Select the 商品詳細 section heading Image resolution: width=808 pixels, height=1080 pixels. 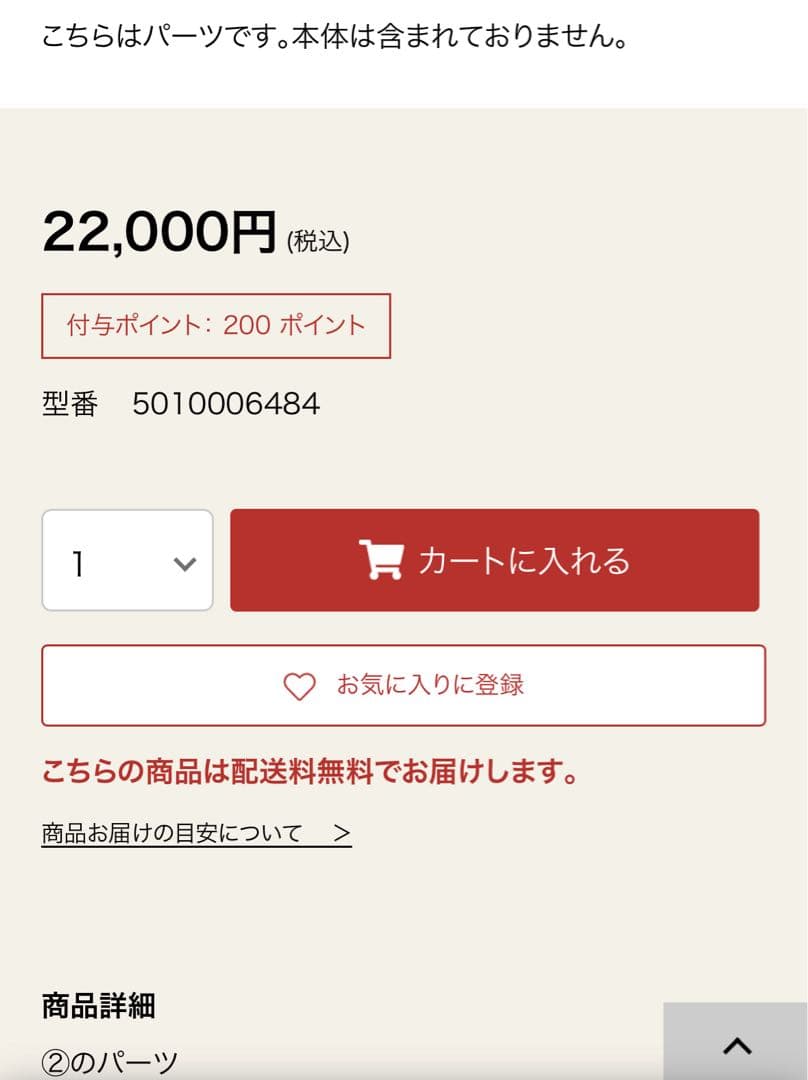point(97,1007)
